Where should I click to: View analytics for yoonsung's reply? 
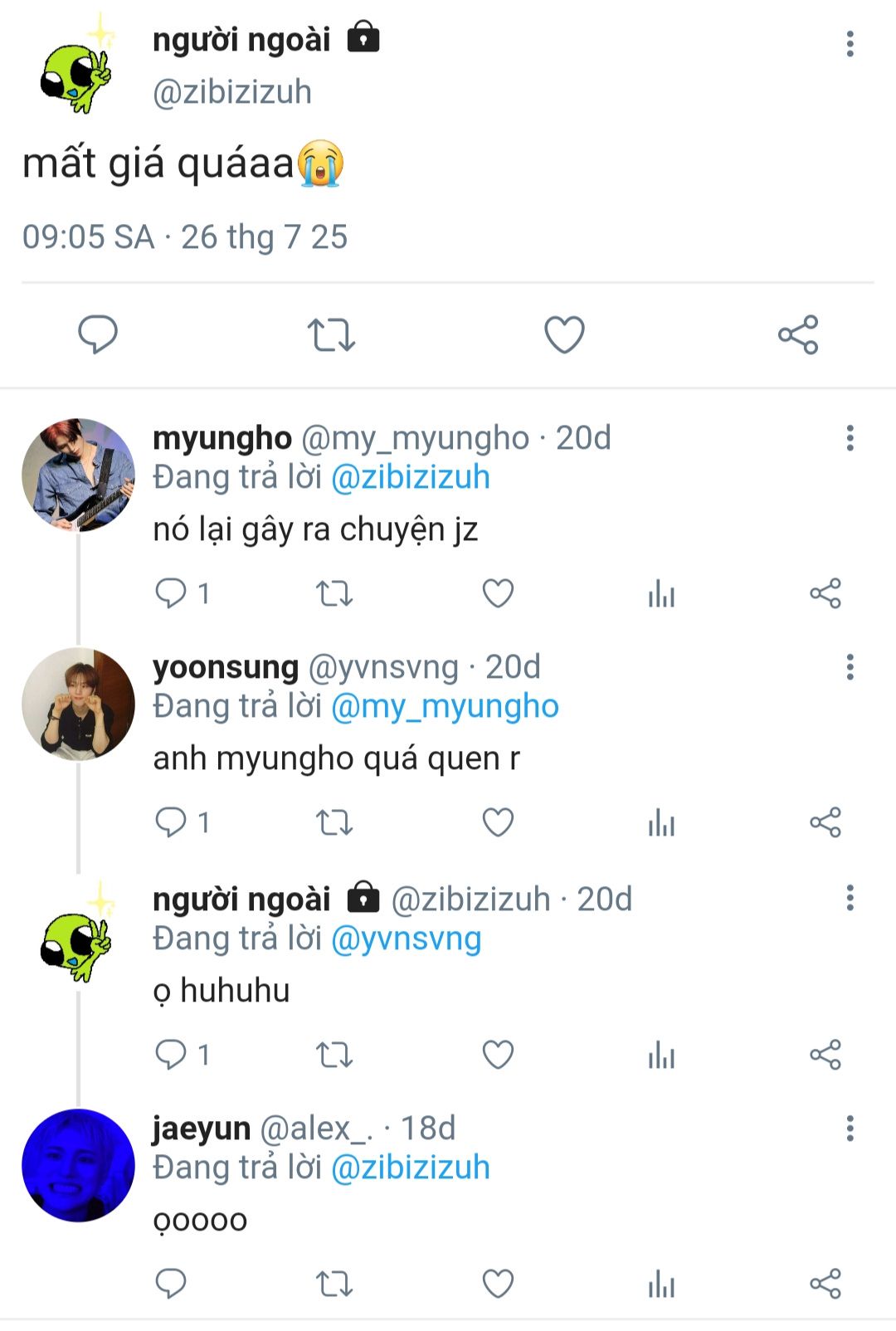[661, 822]
